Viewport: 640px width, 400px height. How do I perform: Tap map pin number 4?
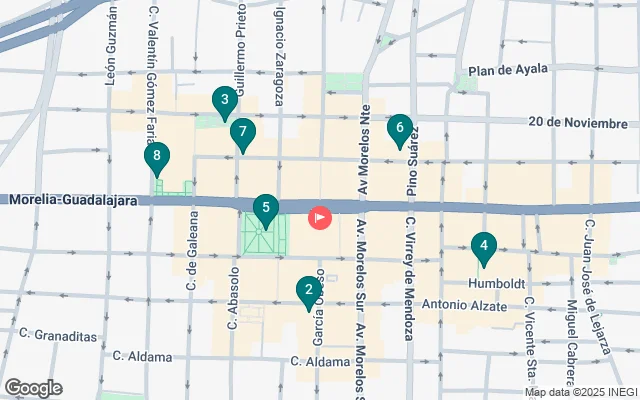pos(483,247)
